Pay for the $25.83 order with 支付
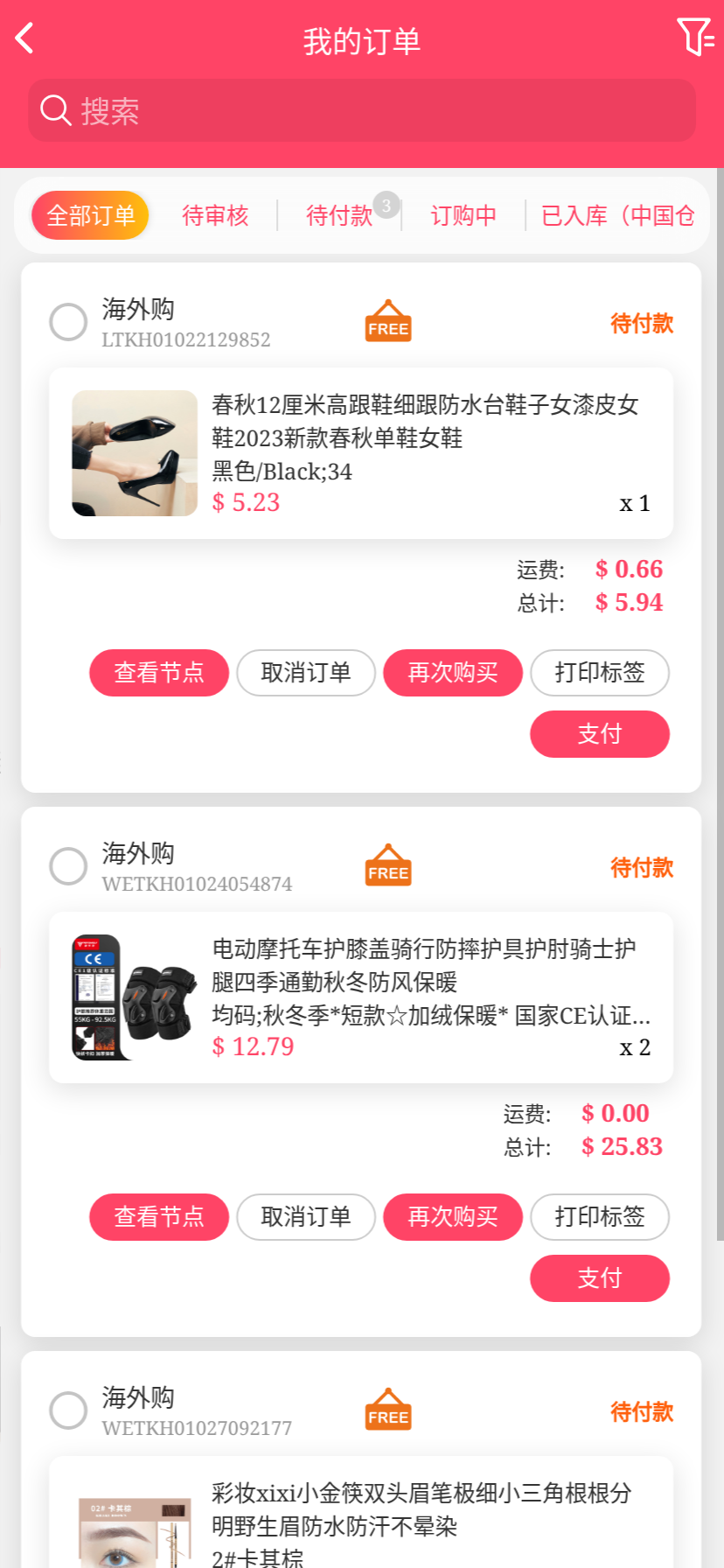Screen dimensions: 724x1568 point(600,1278)
